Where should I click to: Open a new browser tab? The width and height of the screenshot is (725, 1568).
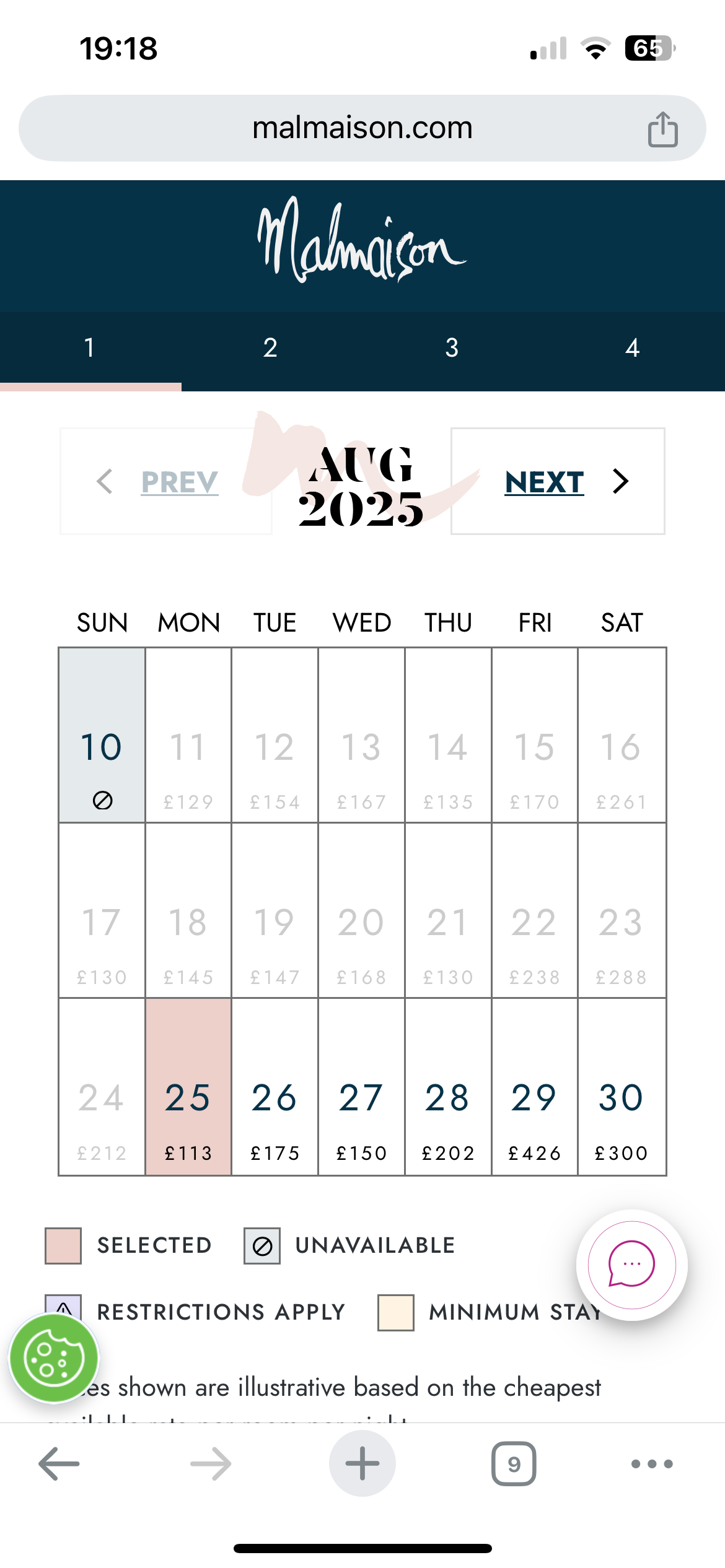point(362,1464)
